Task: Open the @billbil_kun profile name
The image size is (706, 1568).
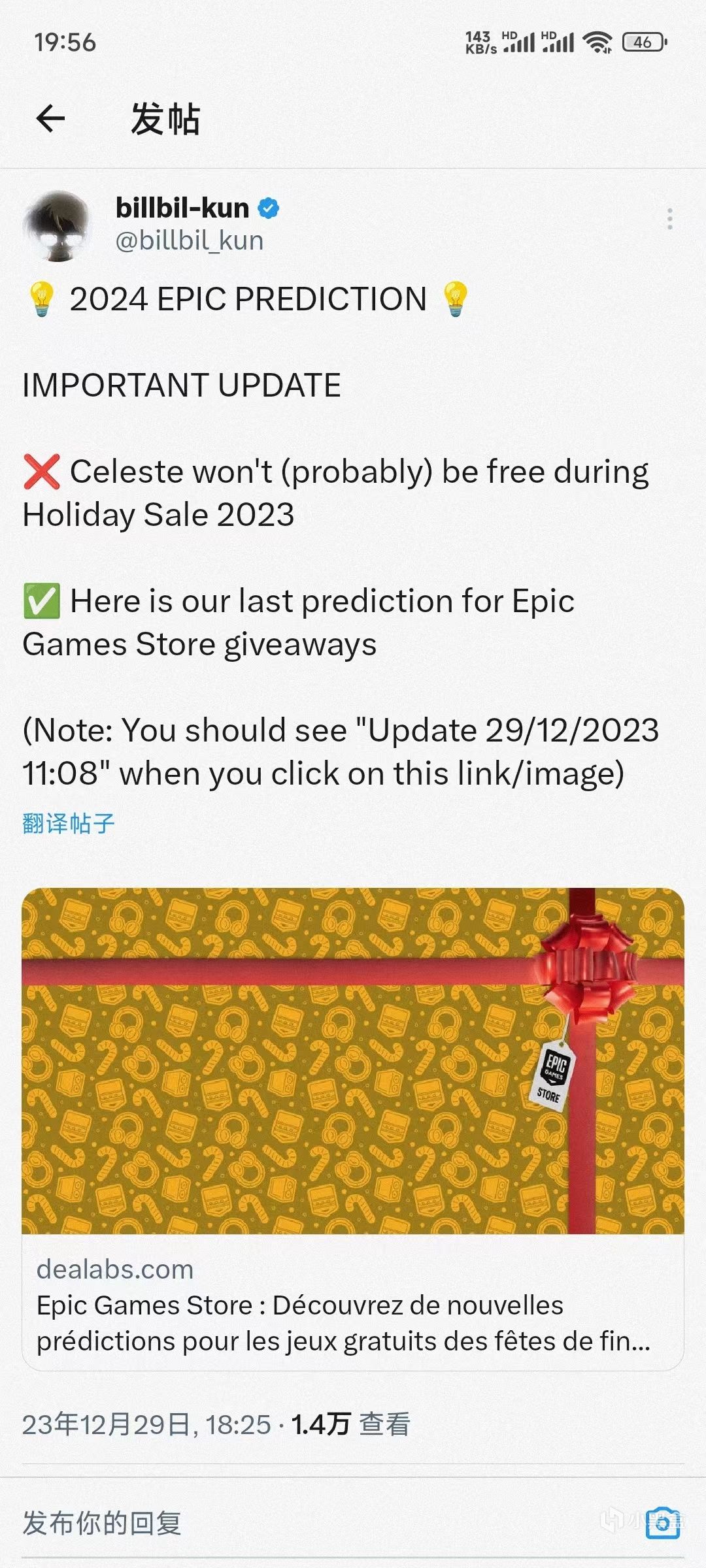Action: pyautogui.click(x=189, y=241)
